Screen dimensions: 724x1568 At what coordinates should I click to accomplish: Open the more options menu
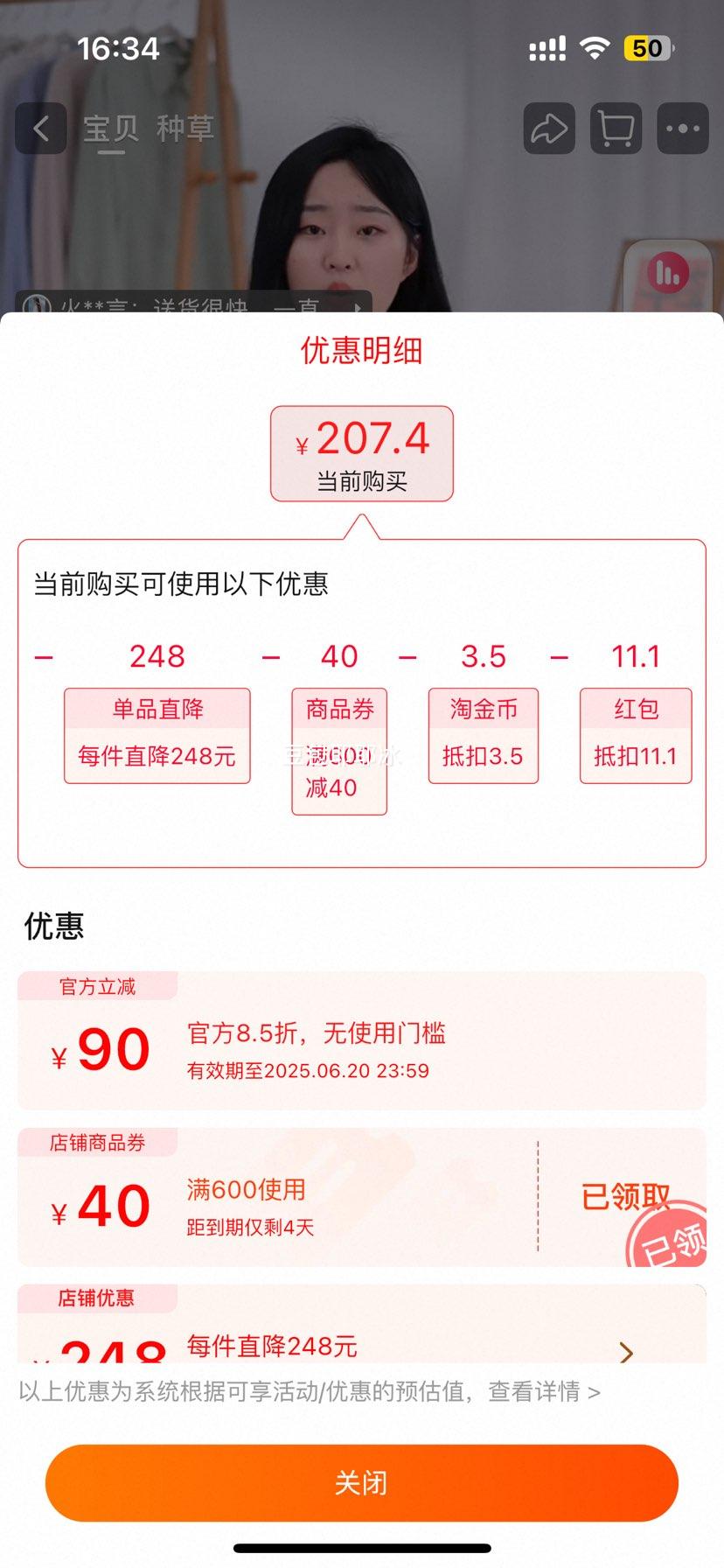(682, 129)
